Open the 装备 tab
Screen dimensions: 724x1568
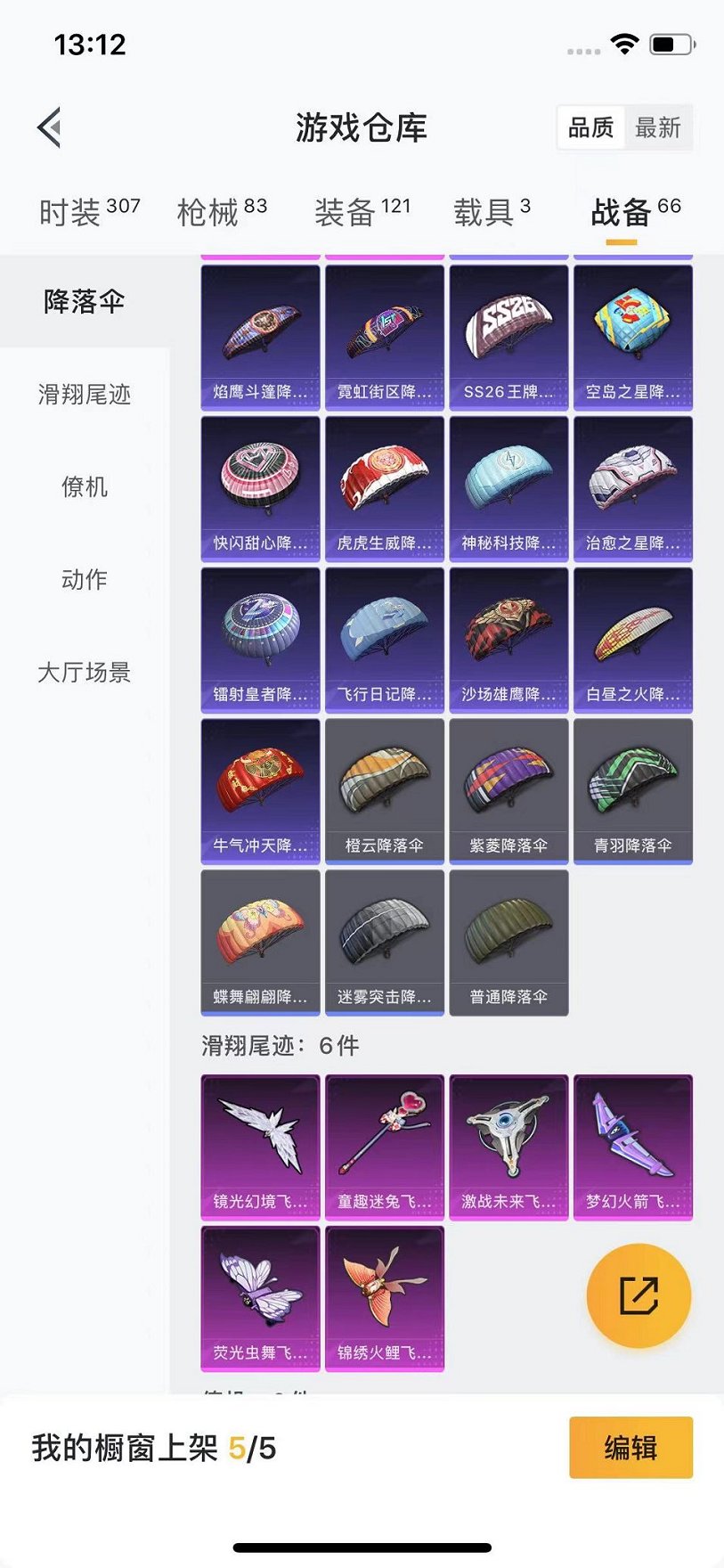pyautogui.click(x=362, y=212)
